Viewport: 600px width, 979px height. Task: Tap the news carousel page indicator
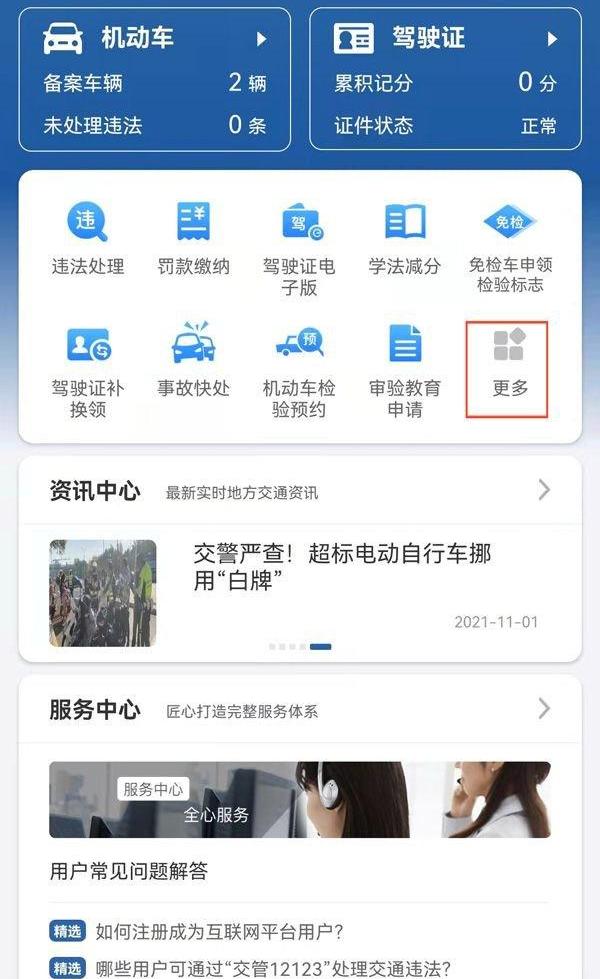tap(300, 647)
